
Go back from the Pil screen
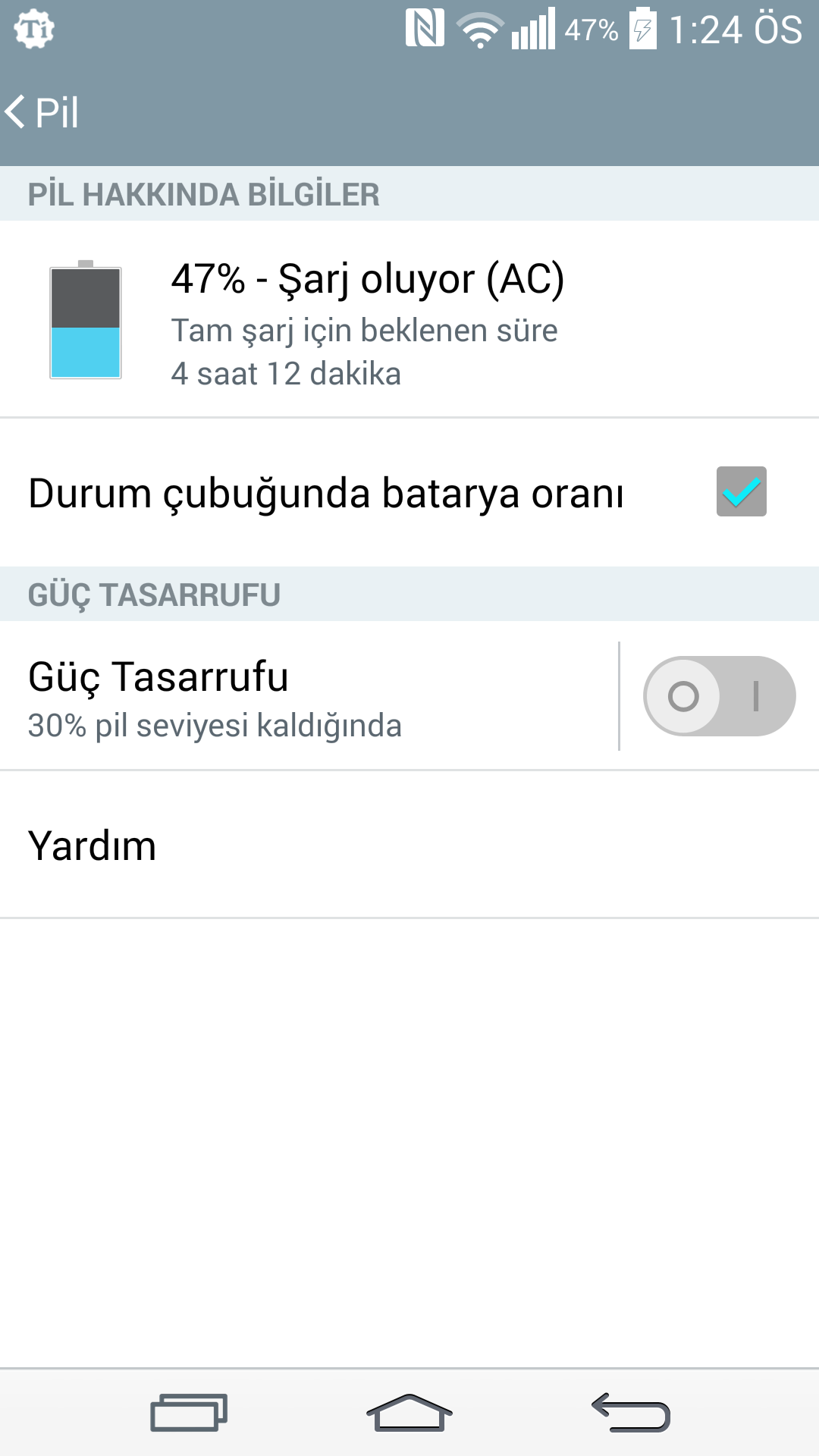point(42,112)
